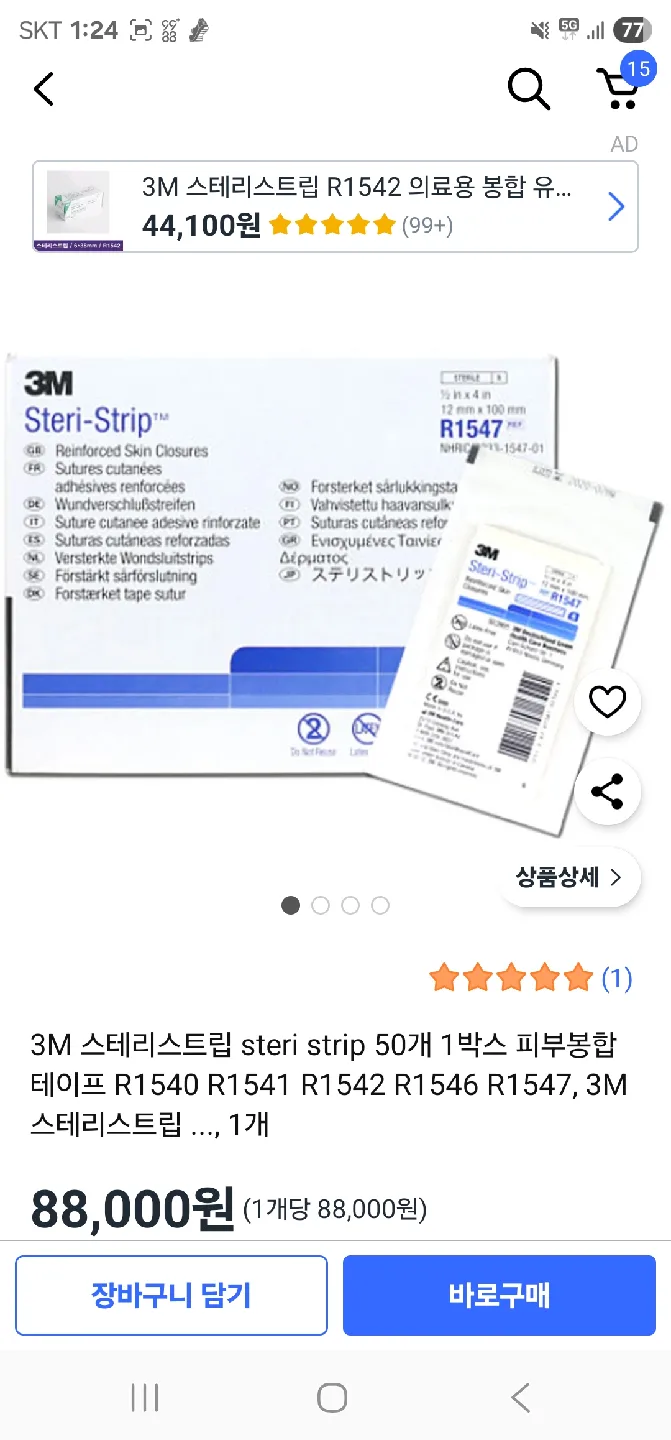Screen dimensions: 671x1440
Task: Open the search magnifier icon
Action: point(529,90)
